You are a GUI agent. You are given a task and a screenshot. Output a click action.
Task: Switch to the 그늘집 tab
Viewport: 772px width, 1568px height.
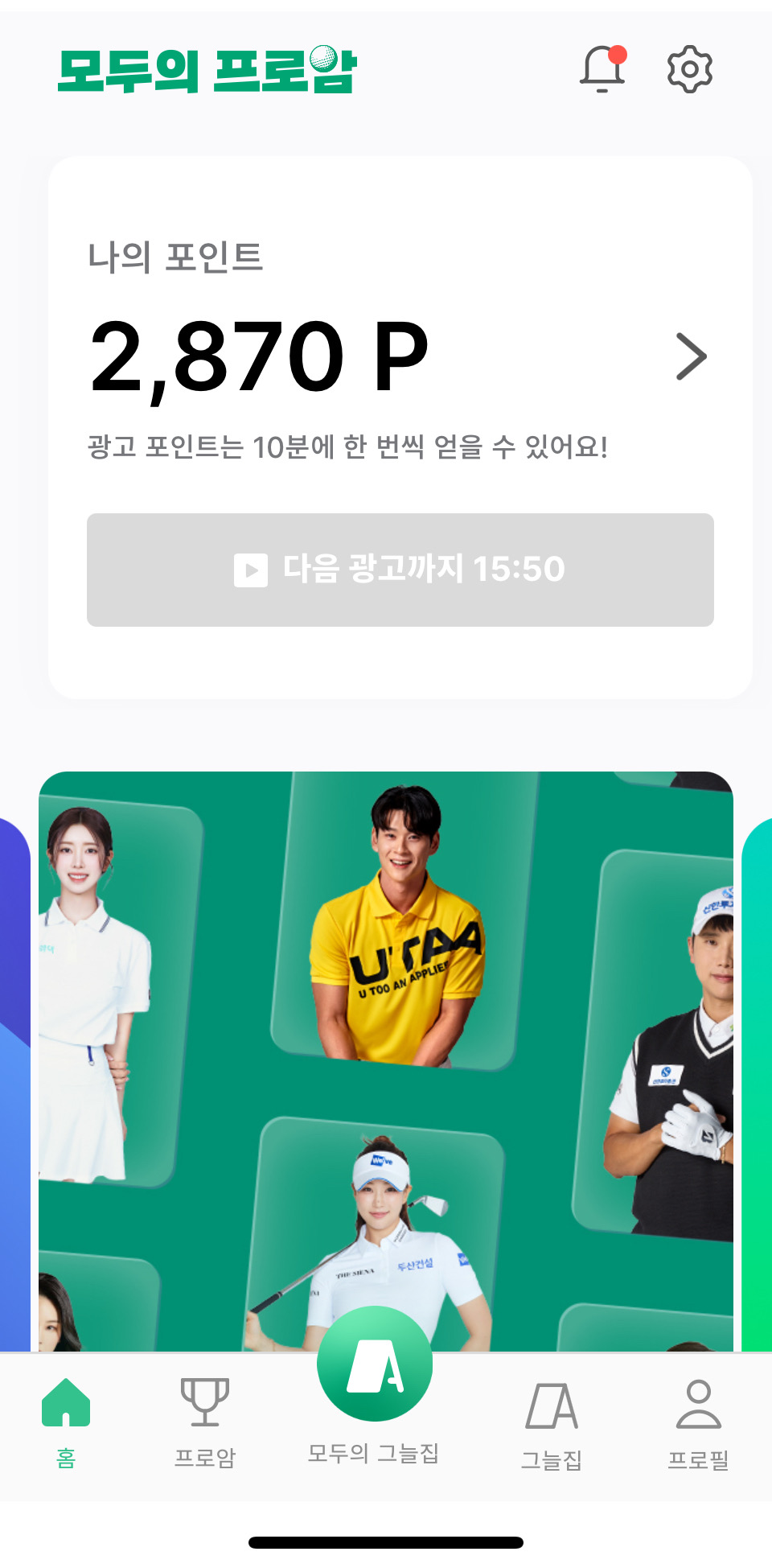[x=552, y=1422]
